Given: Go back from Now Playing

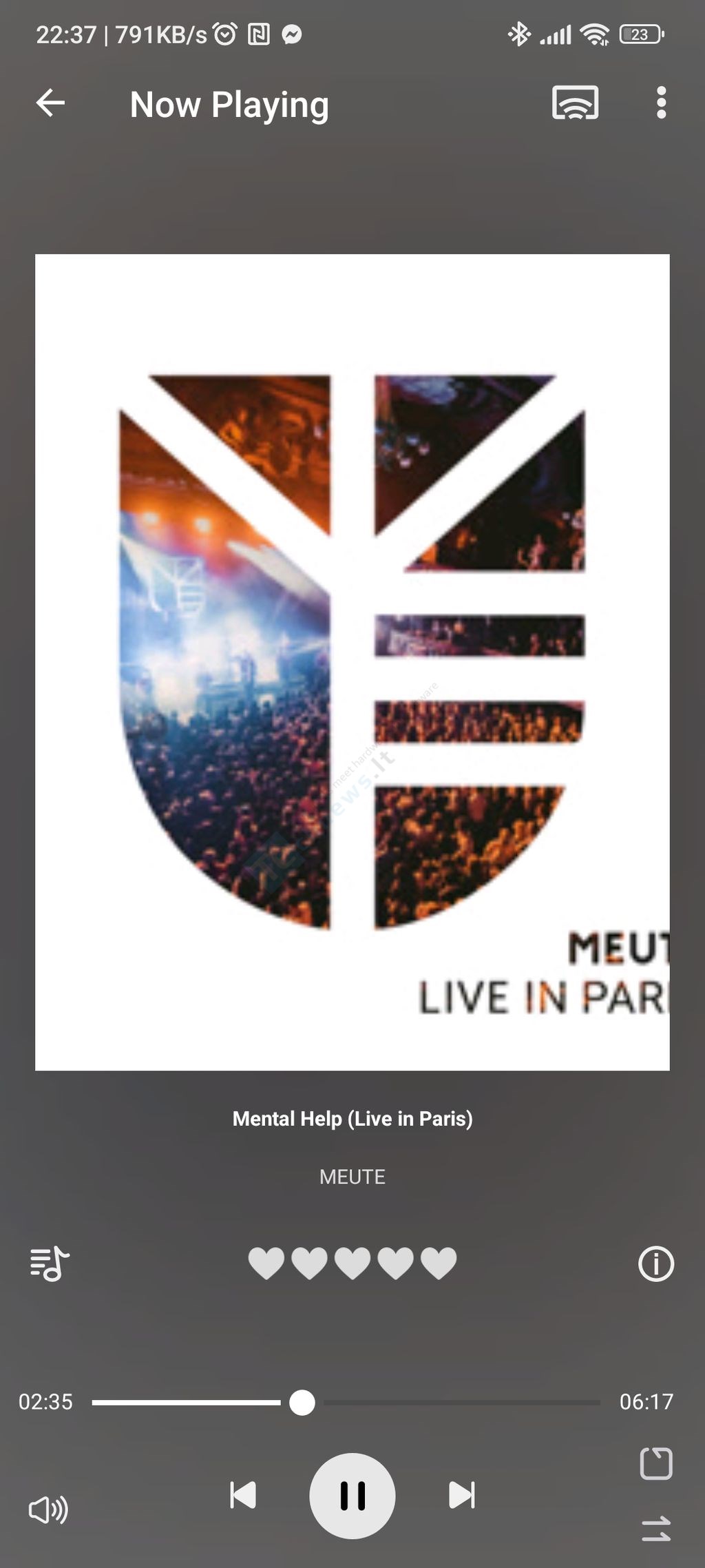Looking at the screenshot, I should tap(50, 103).
